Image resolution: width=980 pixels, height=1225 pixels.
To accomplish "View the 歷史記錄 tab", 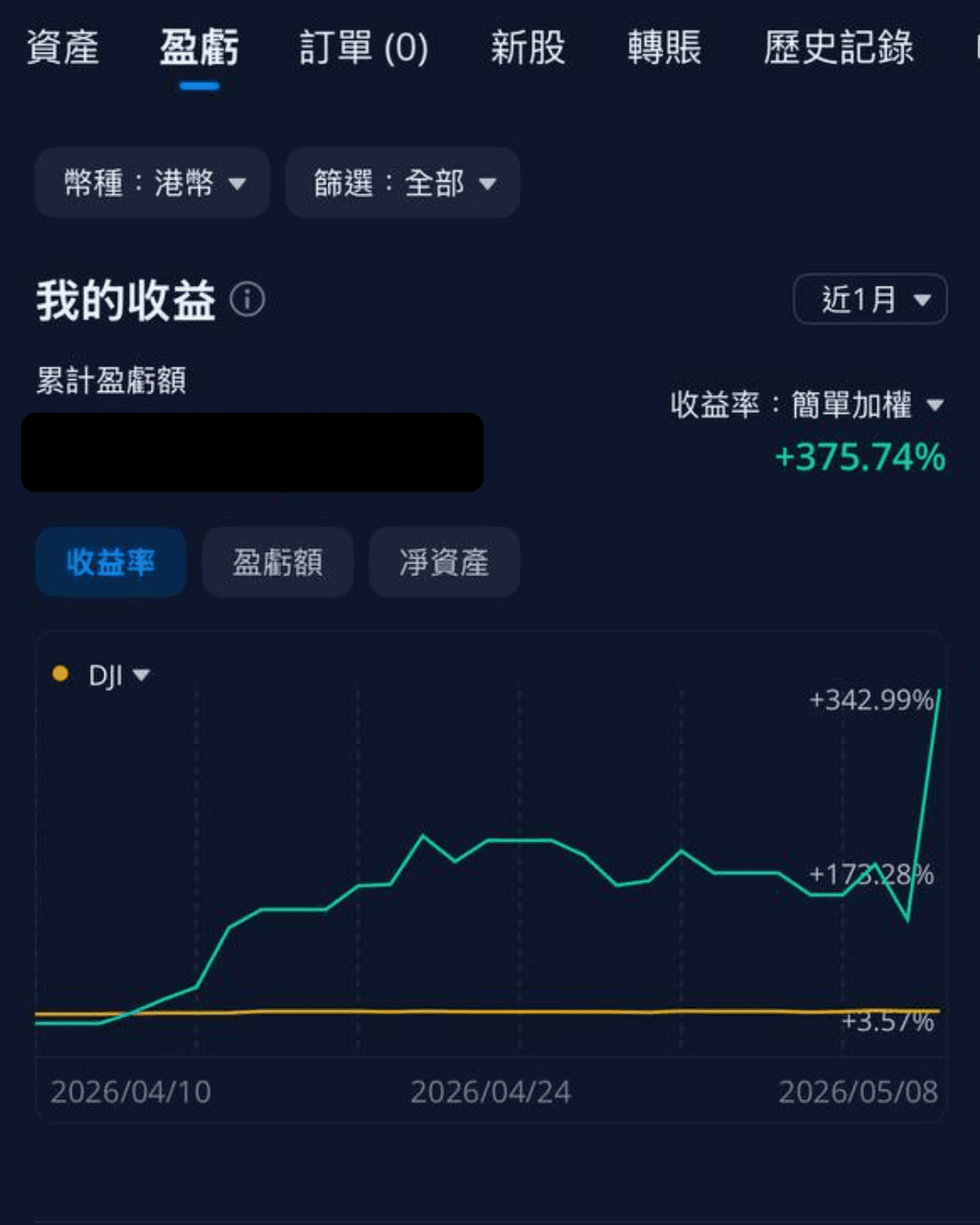I will [x=838, y=47].
